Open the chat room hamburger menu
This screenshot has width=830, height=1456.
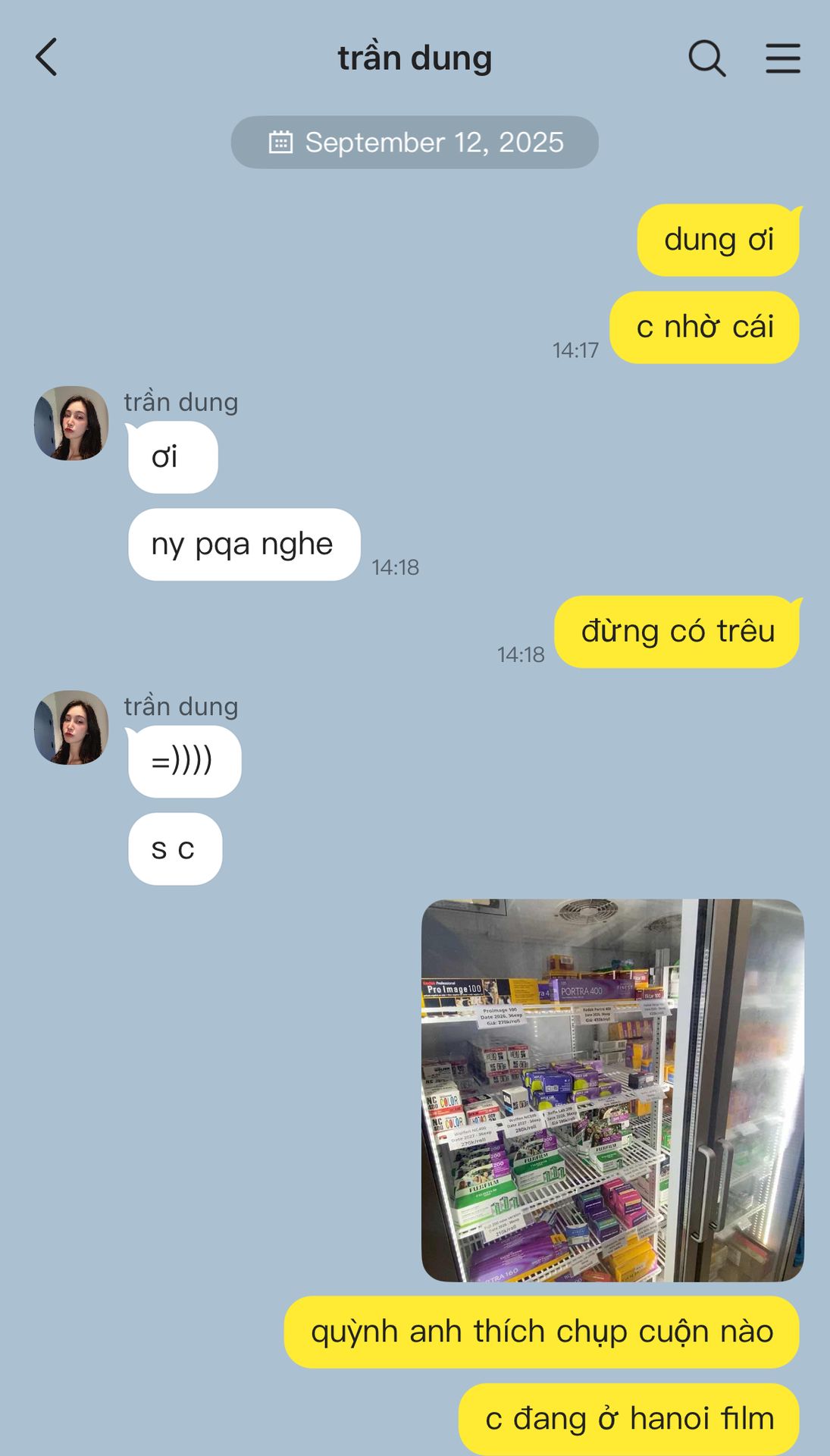(x=782, y=58)
